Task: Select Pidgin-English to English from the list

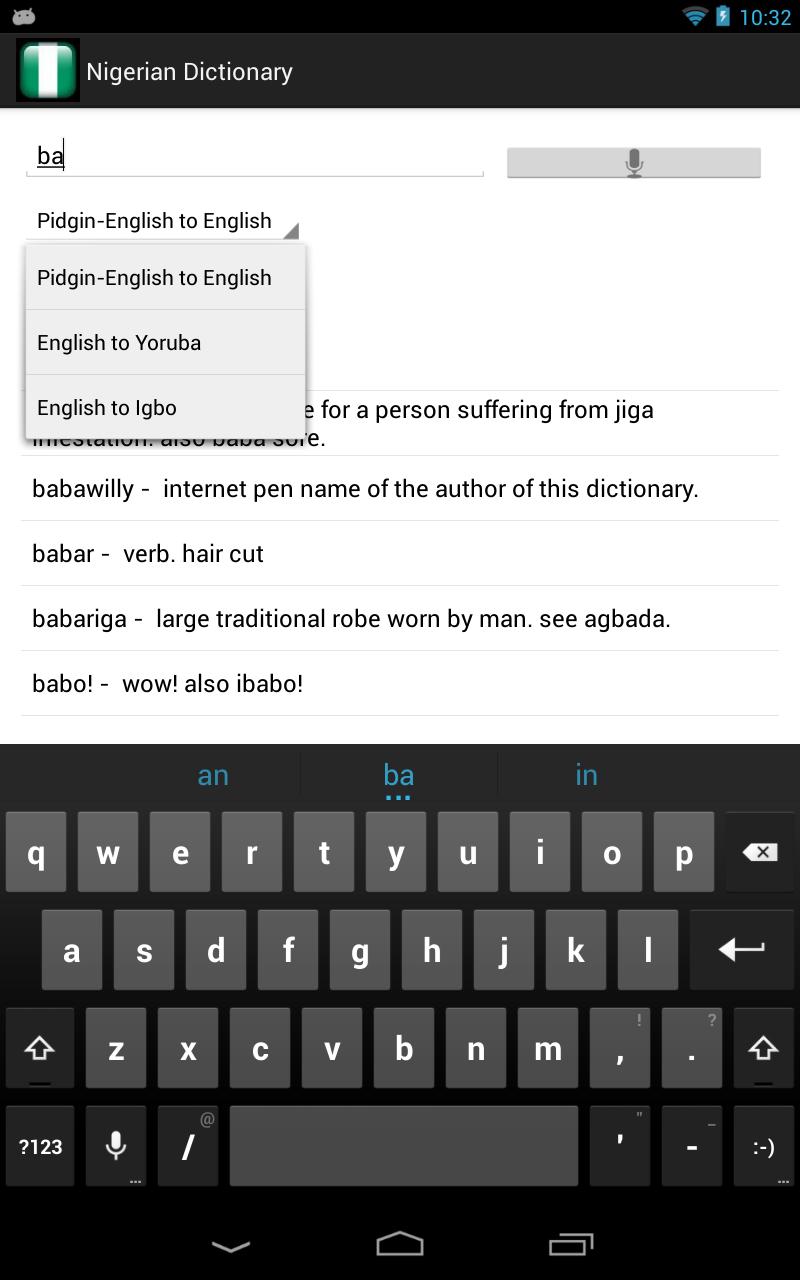Action: click(x=165, y=278)
